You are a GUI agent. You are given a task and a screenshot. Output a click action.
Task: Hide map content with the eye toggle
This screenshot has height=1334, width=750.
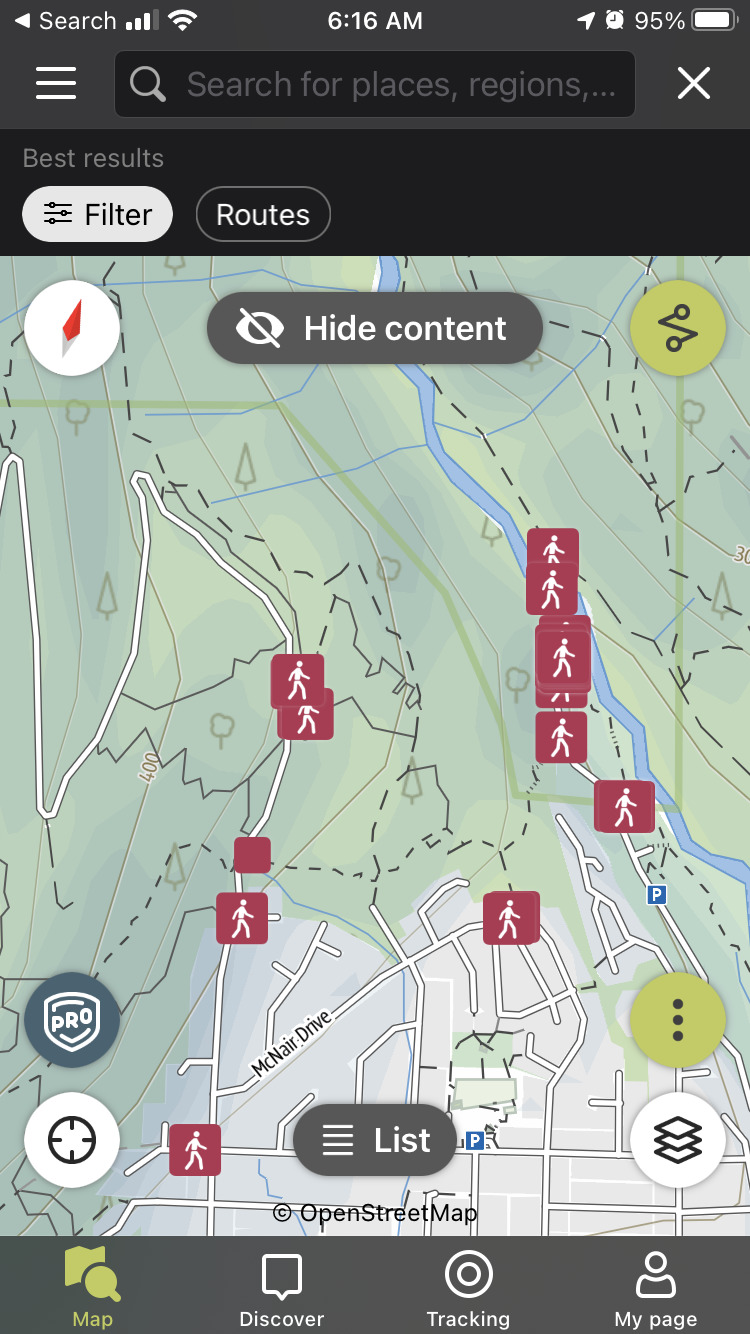[x=374, y=327]
